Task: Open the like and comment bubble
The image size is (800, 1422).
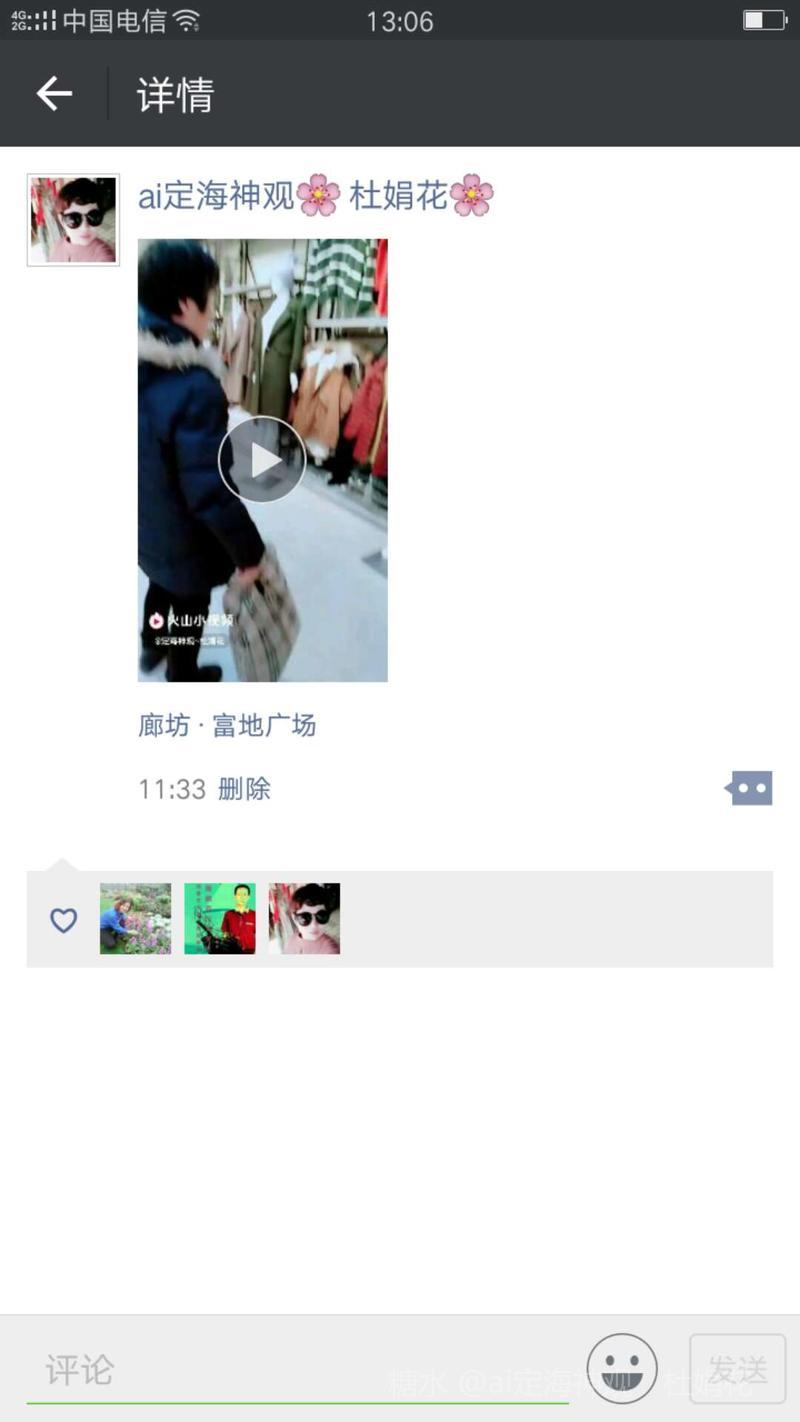Action: 749,788
